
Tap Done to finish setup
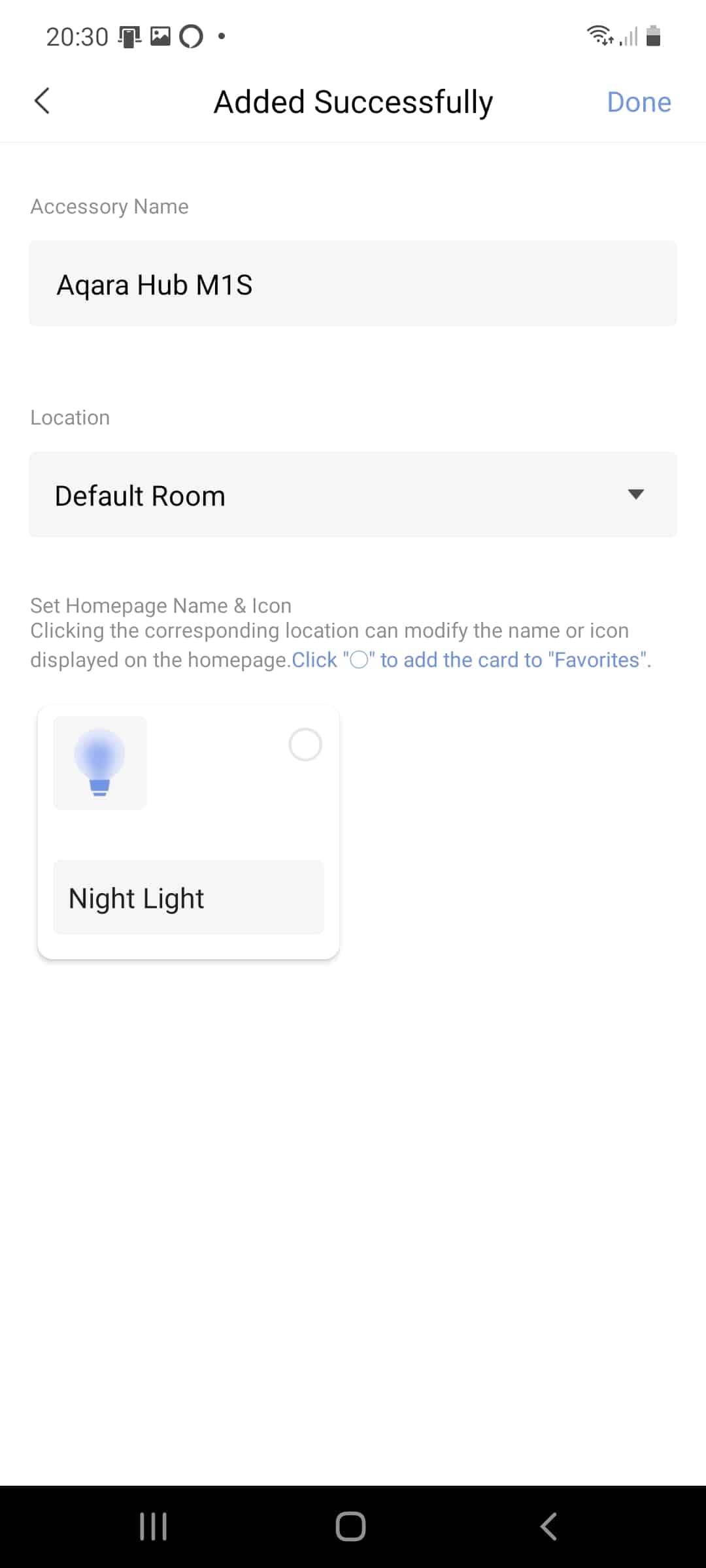pyautogui.click(x=639, y=102)
